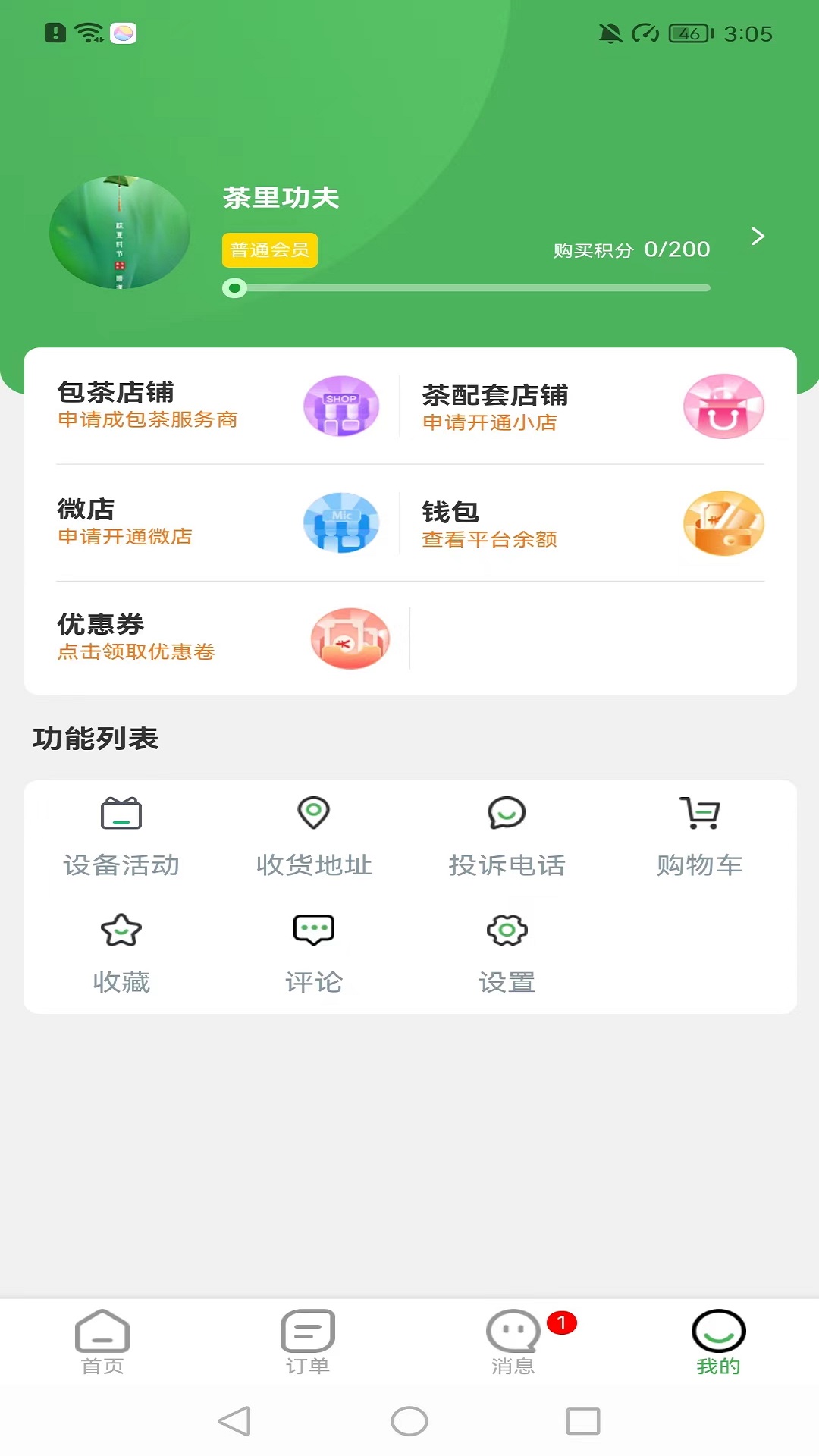Expand member details via right arrow chevron
This screenshot has height=1456, width=819.
pyautogui.click(x=756, y=237)
